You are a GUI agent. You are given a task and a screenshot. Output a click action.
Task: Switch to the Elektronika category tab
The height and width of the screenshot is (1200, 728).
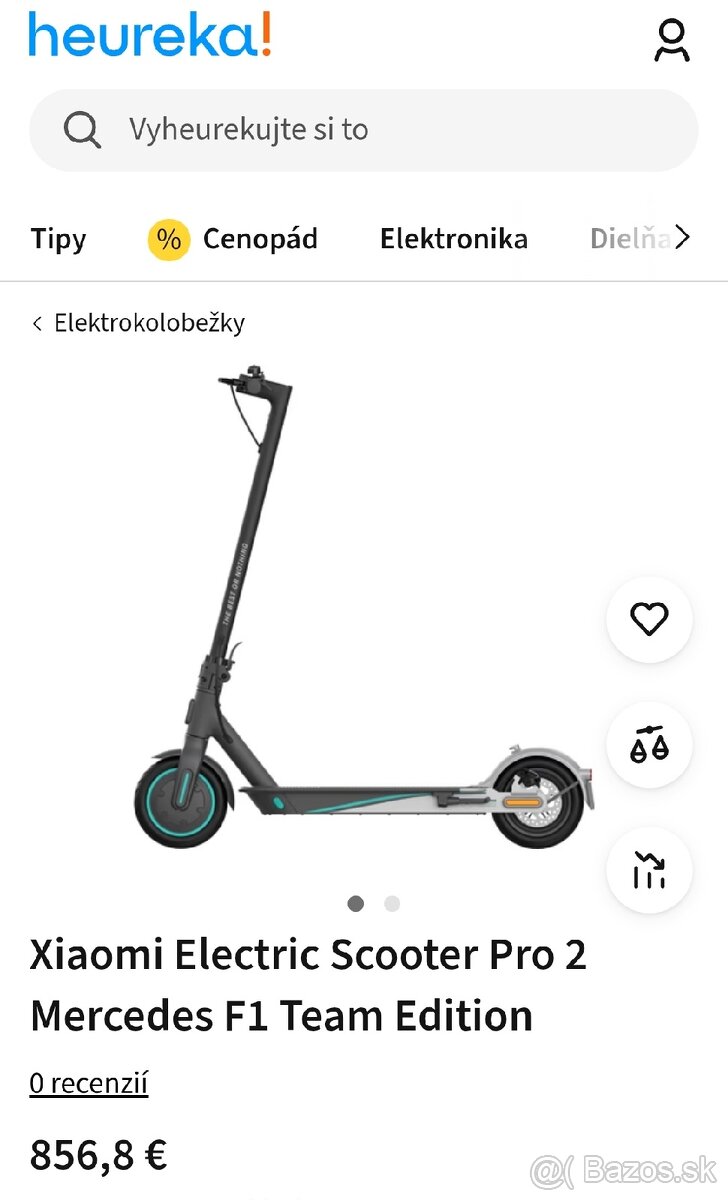[453, 239]
